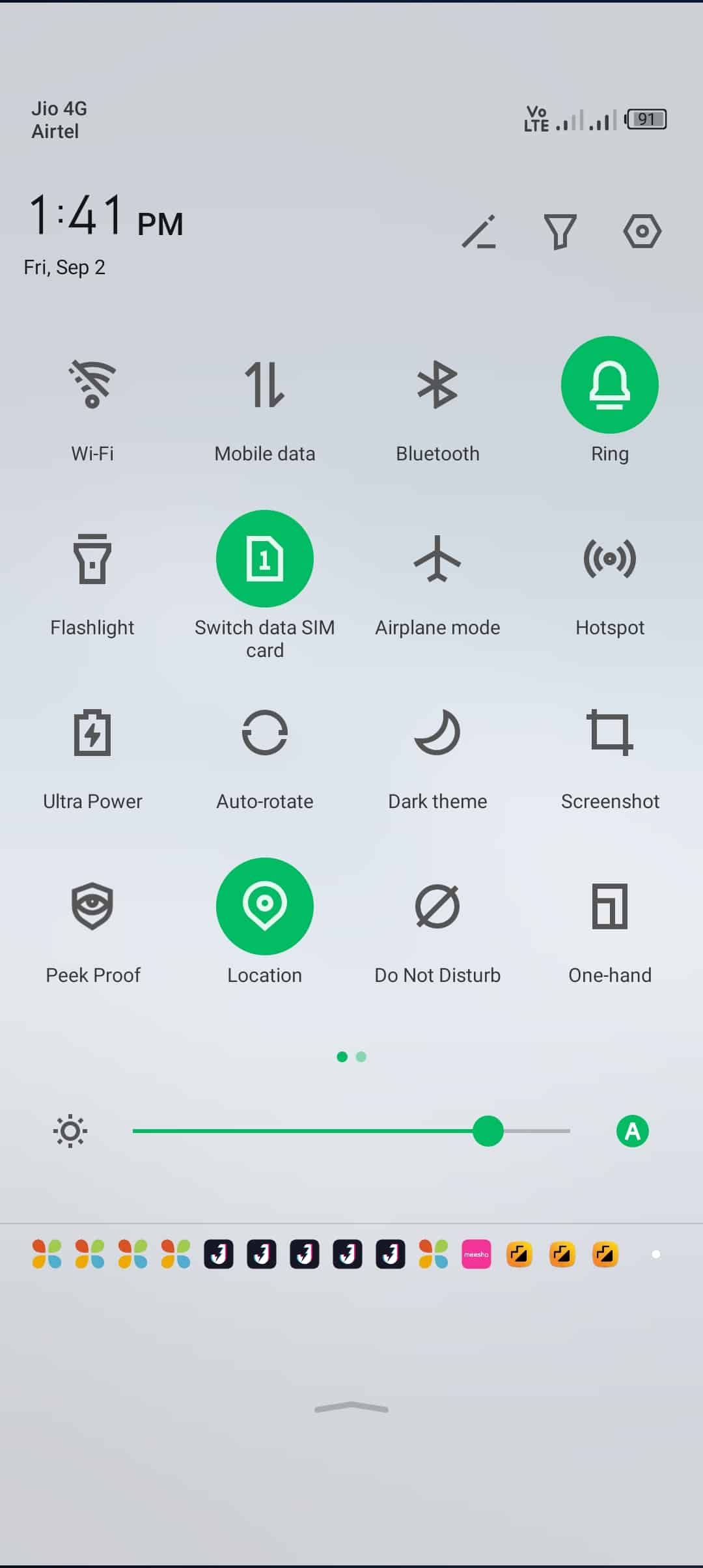Viewport: 703px width, 1568px height.
Task: Turn on the Flashlight
Action: point(92,559)
